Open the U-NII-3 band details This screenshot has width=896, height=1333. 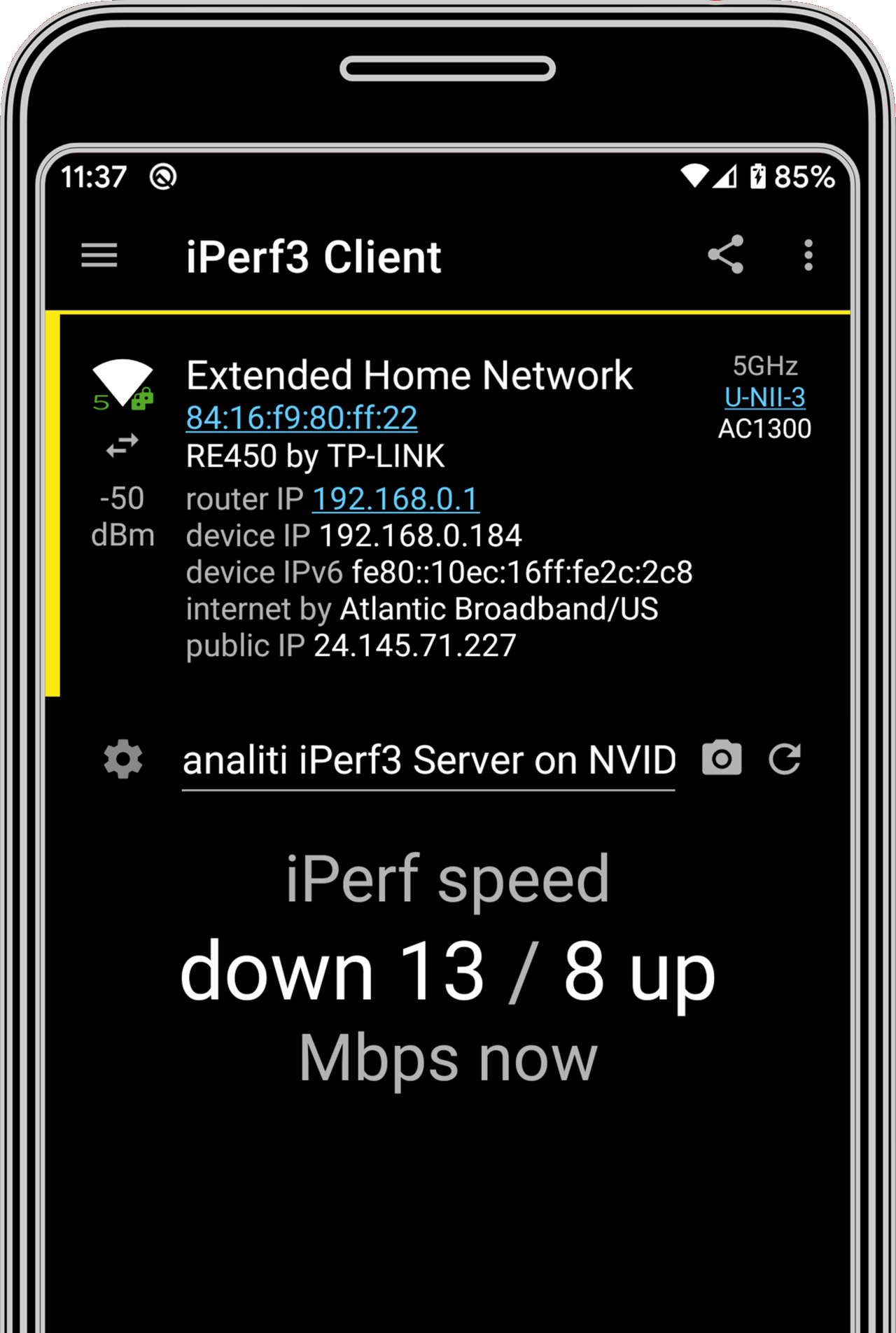coord(764,396)
